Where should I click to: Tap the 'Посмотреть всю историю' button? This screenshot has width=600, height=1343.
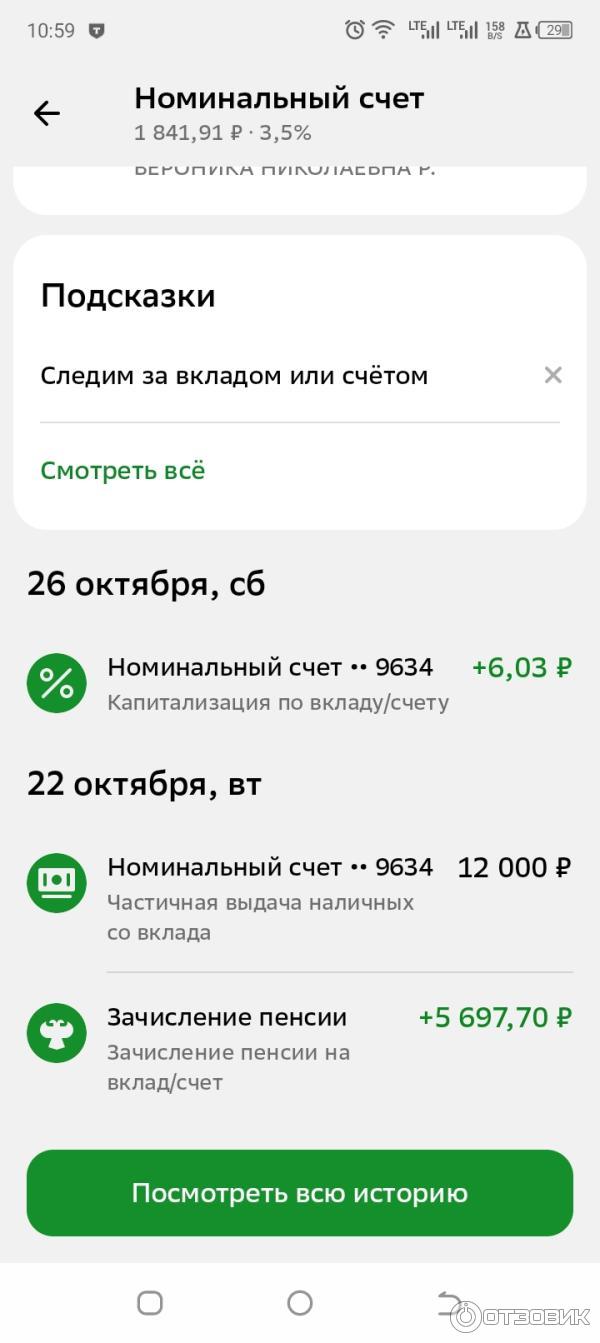click(x=300, y=1193)
